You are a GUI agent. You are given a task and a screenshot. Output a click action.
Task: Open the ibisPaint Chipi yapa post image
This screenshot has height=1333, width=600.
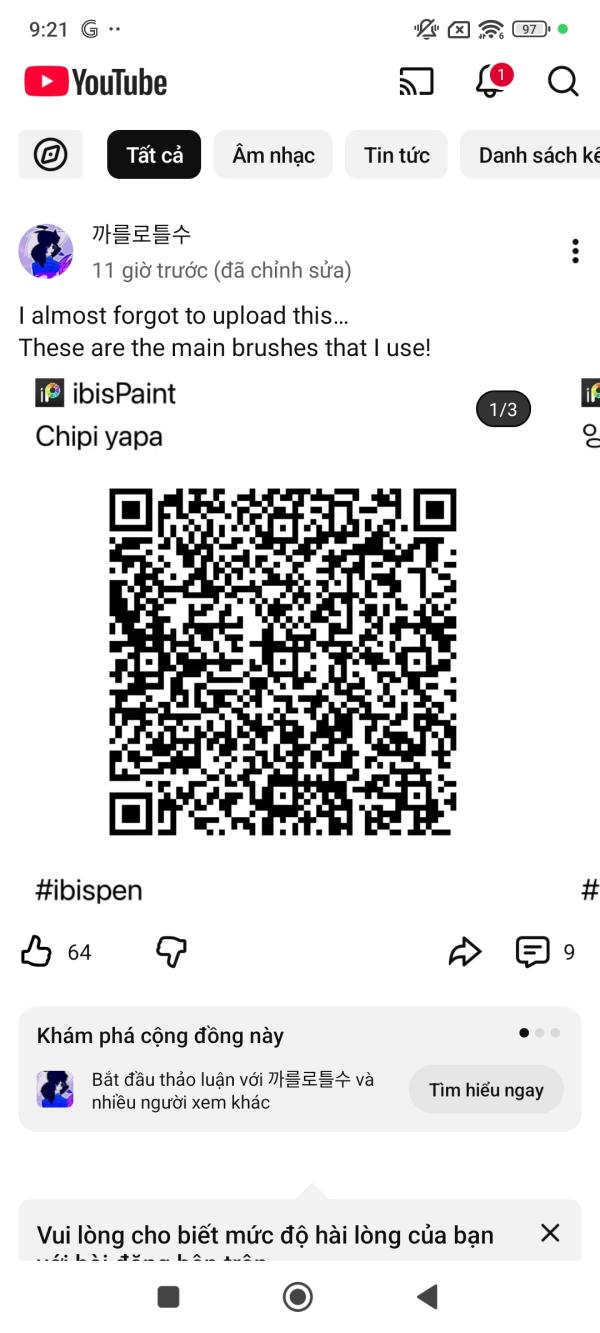(x=284, y=642)
